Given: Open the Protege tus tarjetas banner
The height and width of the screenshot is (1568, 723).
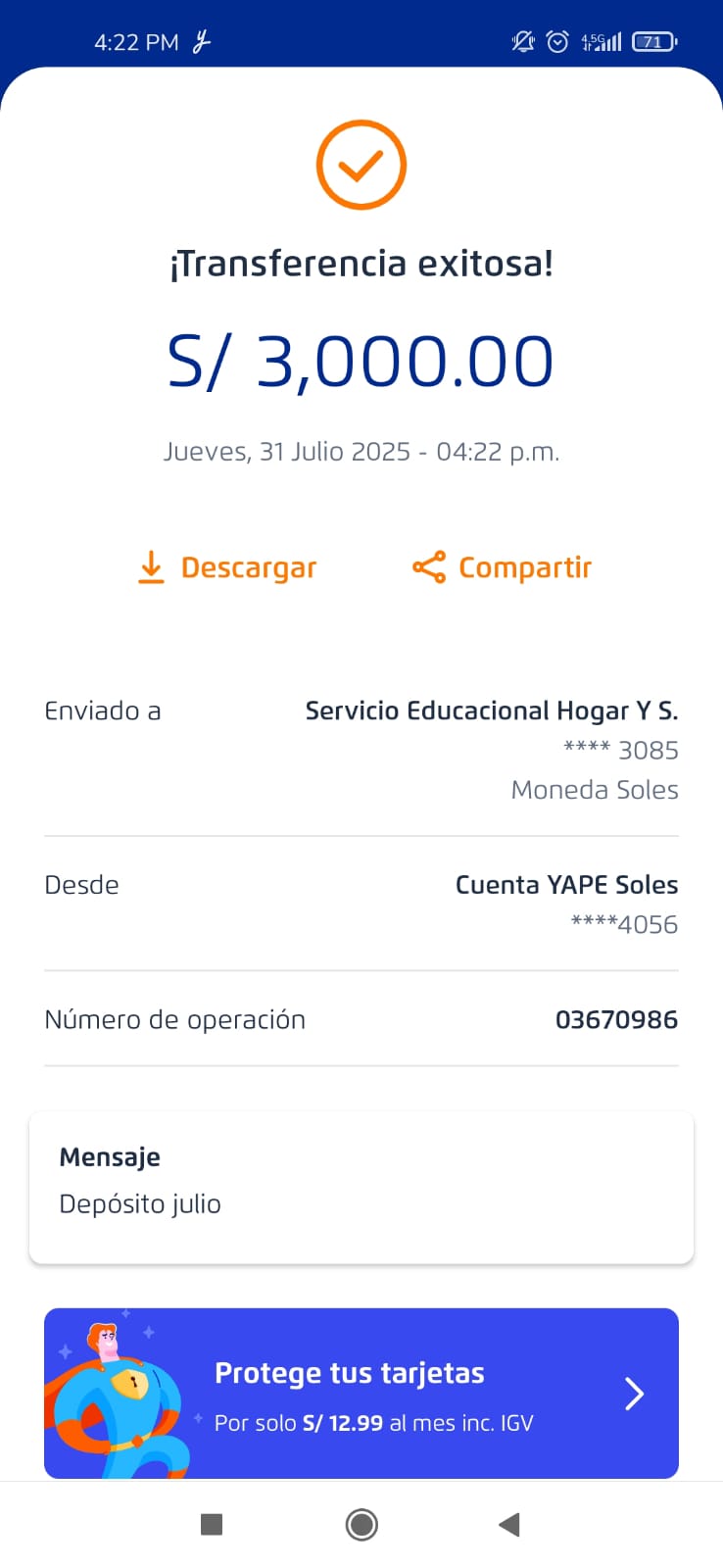Looking at the screenshot, I should tap(361, 1393).
